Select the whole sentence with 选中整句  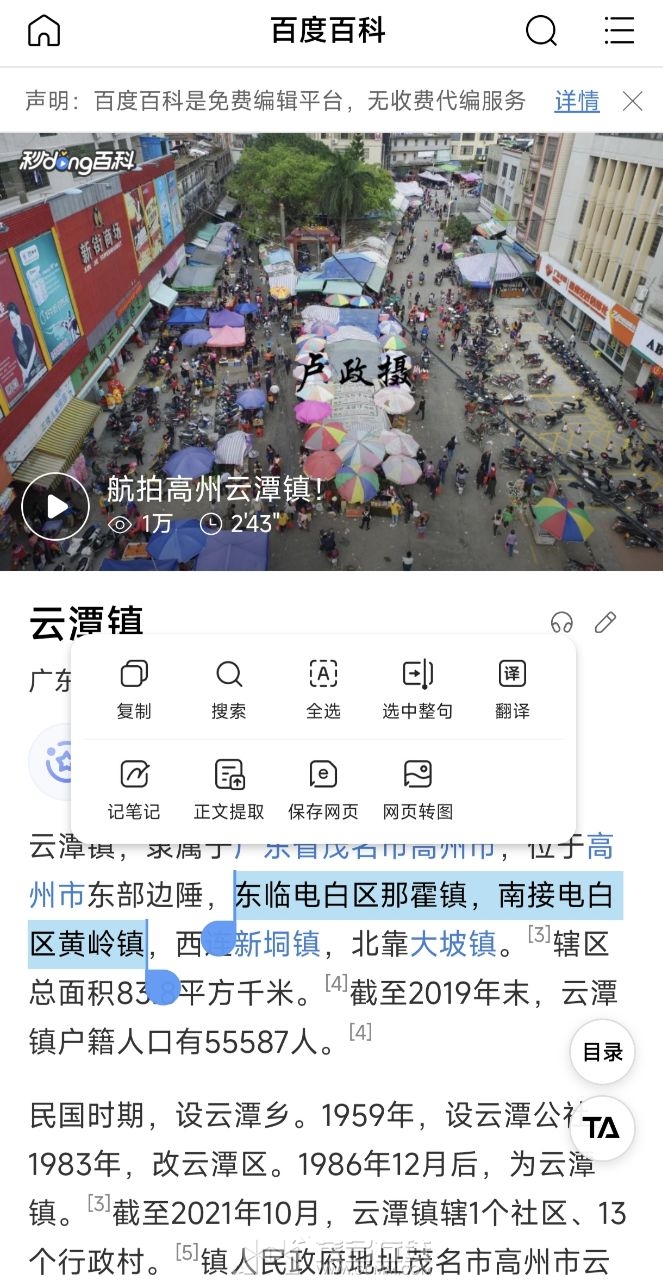[x=417, y=689]
